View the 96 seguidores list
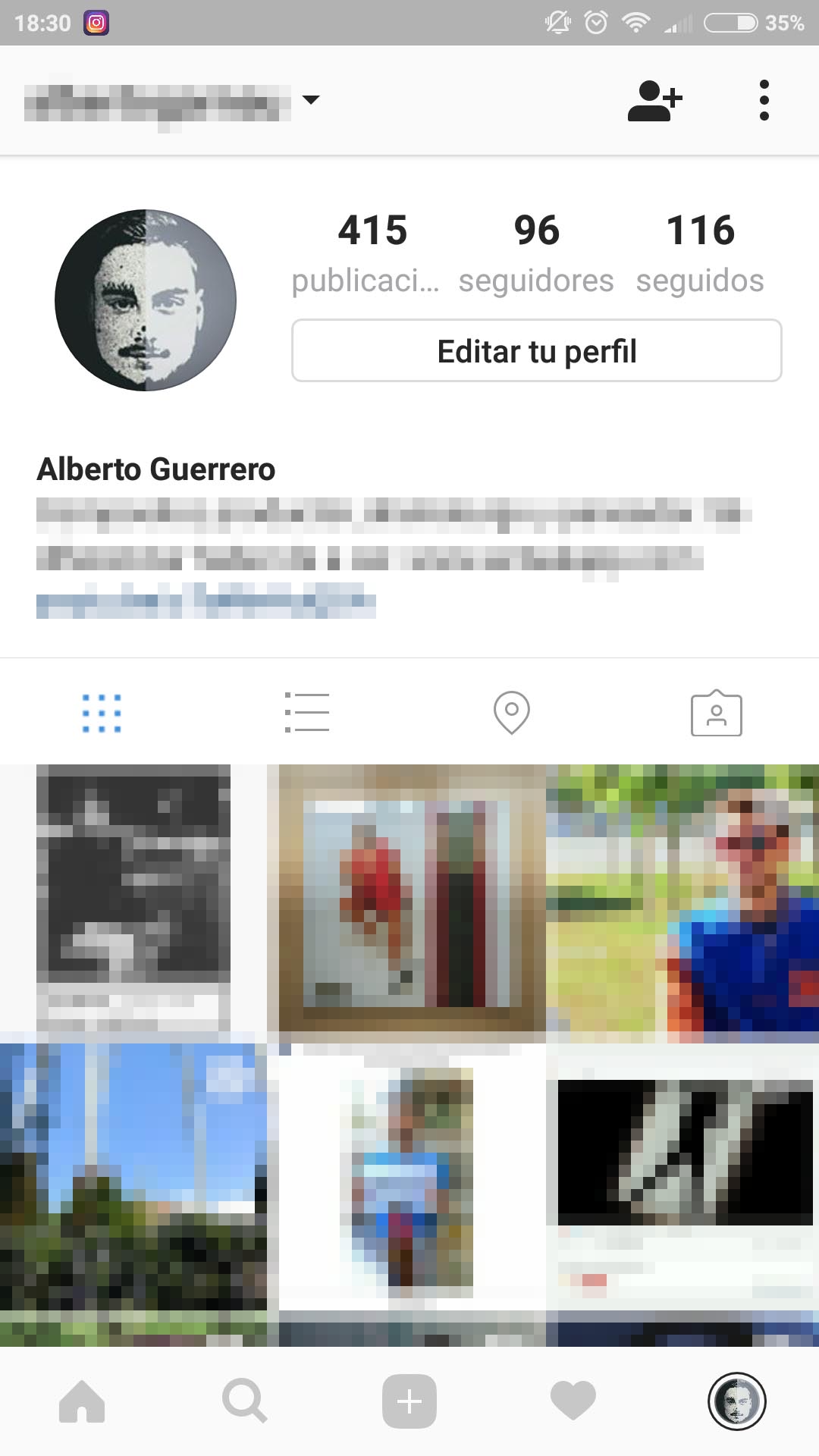This screenshot has width=819, height=1456. click(536, 253)
